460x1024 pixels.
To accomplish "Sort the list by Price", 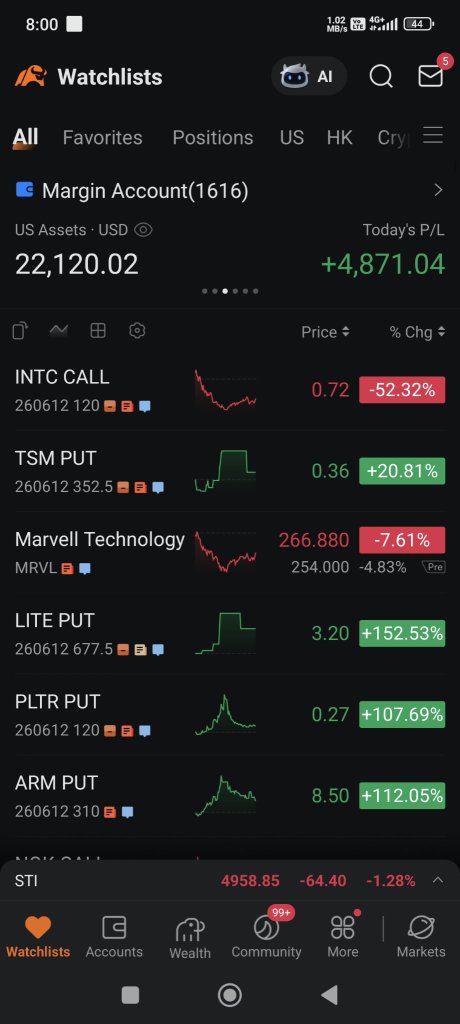I will [325, 332].
